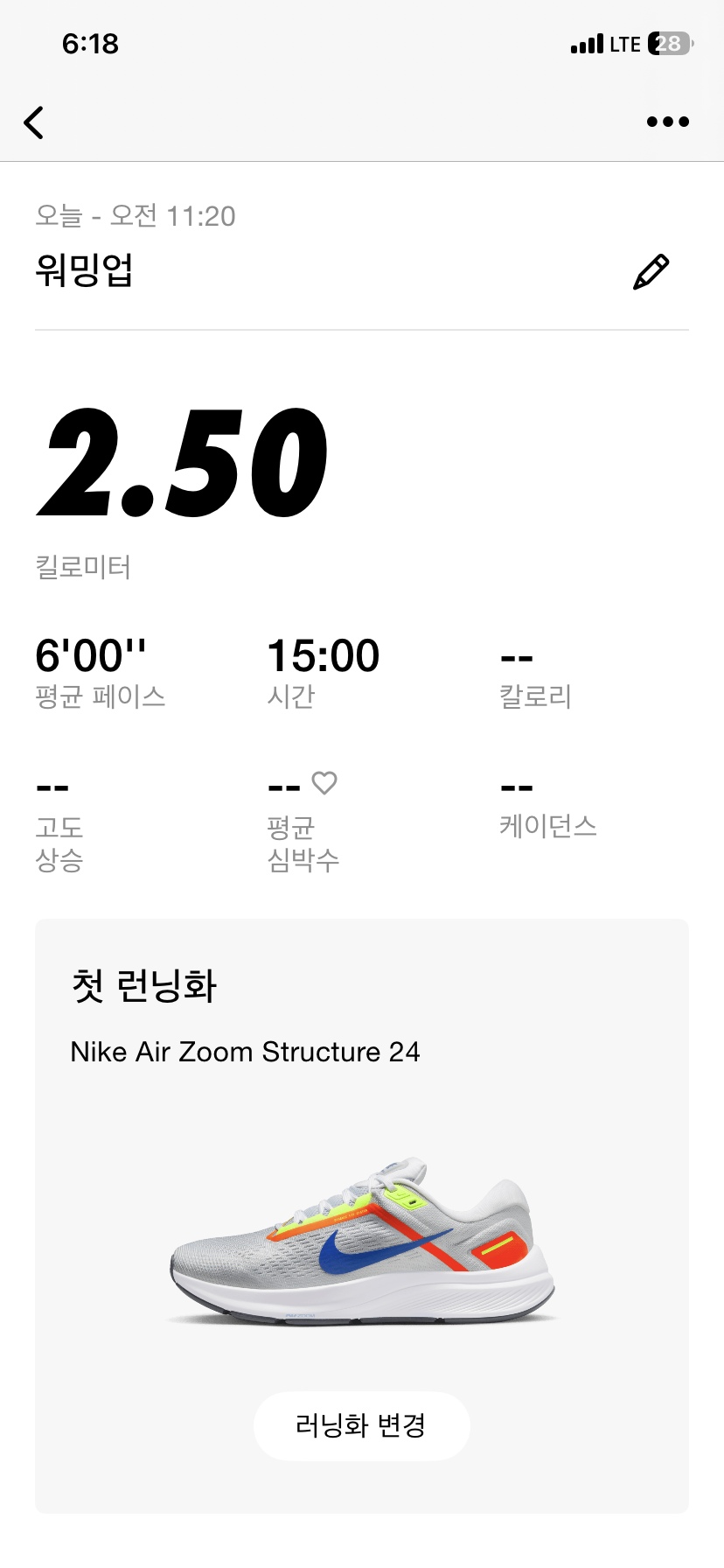Click the 오늘 - 오전 11:20 timestamp
The image size is (724, 1568).
coord(135,215)
